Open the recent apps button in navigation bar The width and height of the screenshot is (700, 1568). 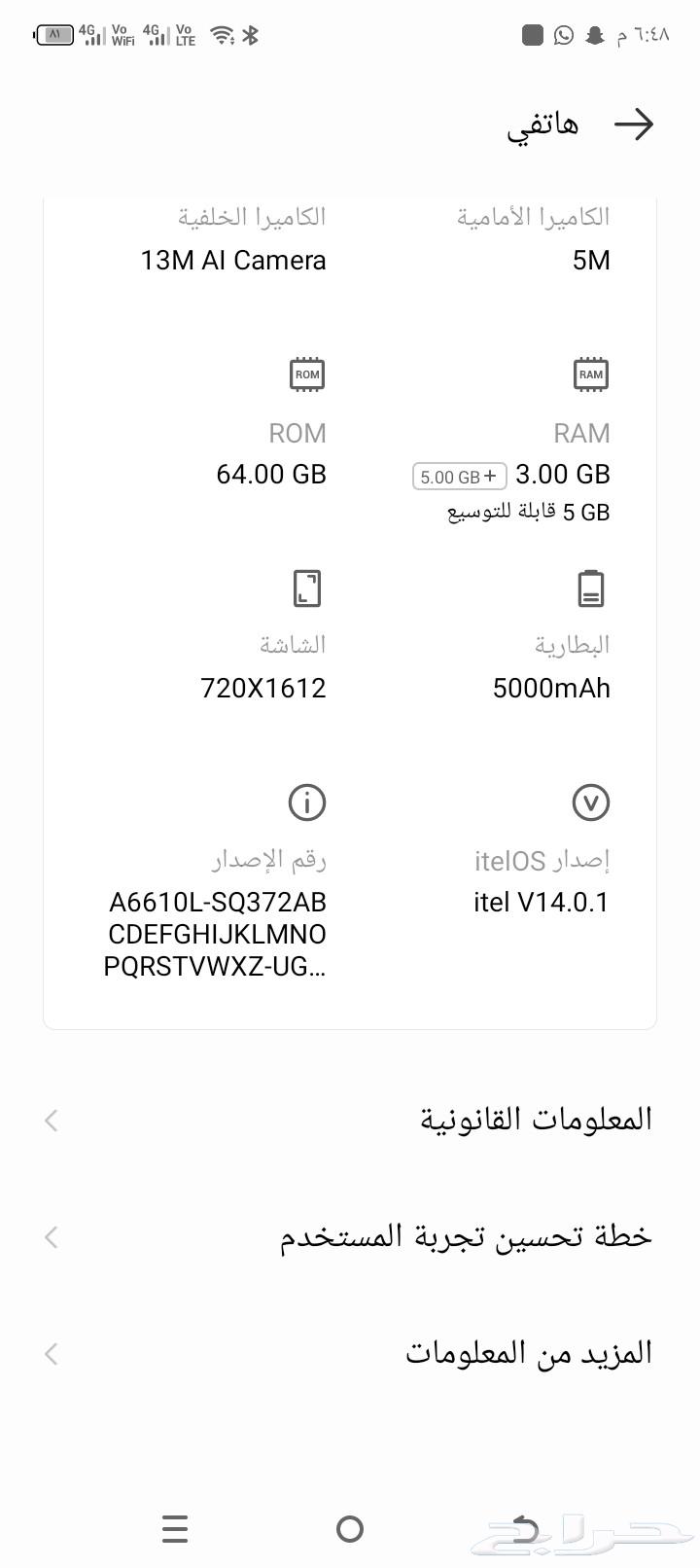coord(175,1529)
